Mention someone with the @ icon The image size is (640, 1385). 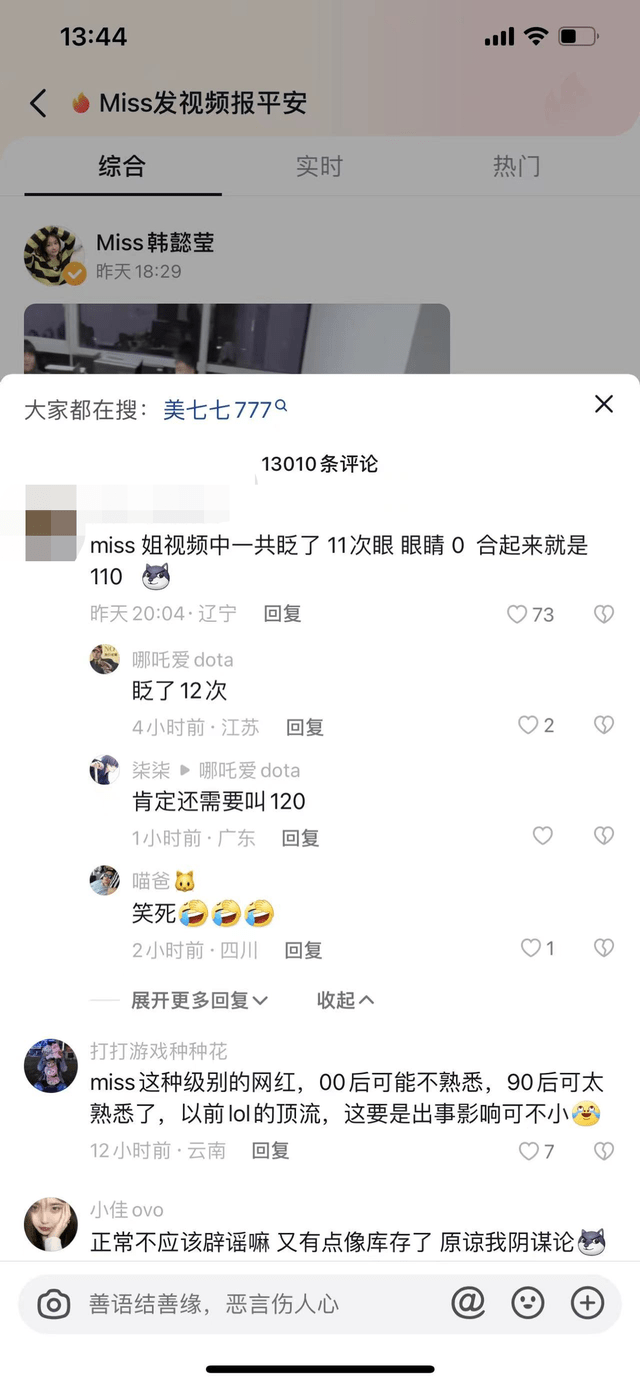coord(467,1302)
